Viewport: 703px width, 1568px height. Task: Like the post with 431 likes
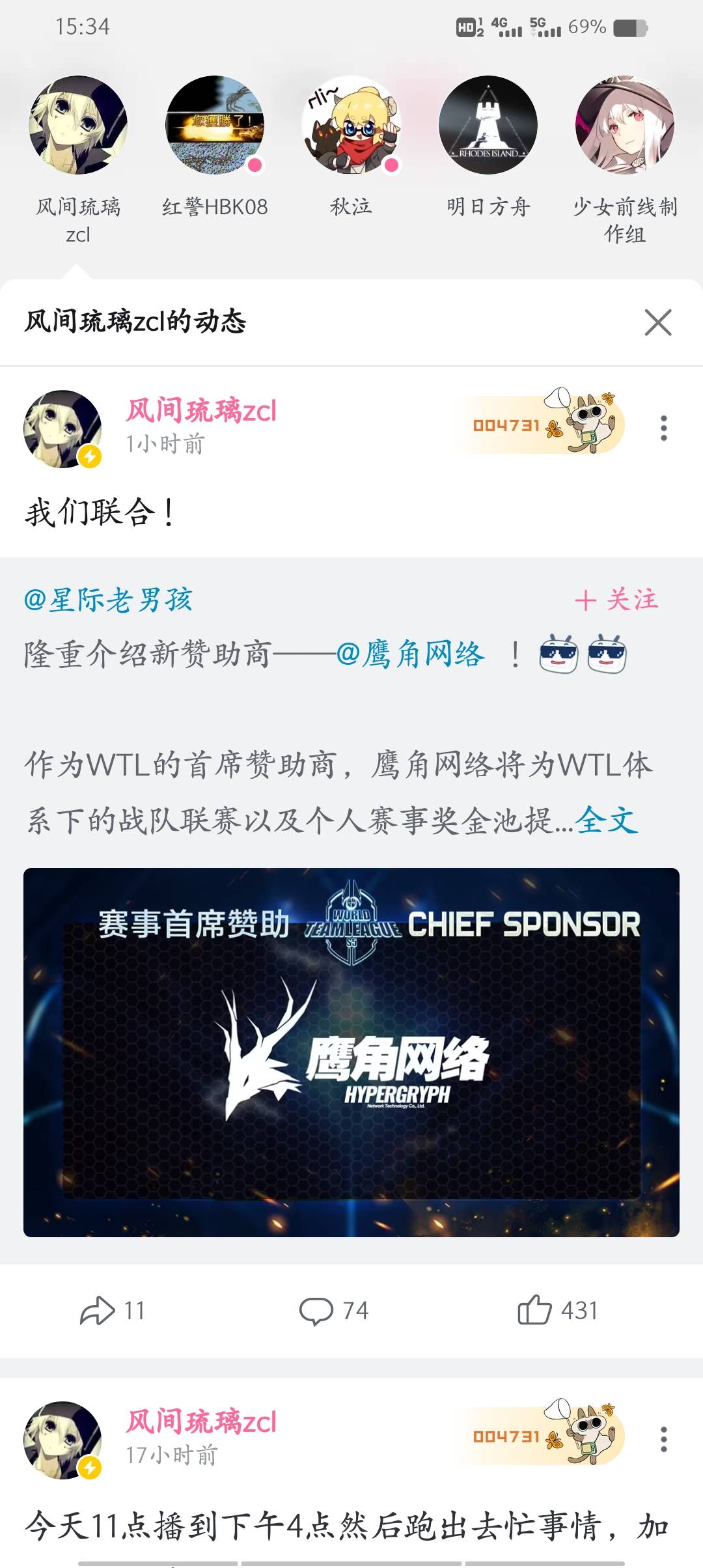point(557,1310)
